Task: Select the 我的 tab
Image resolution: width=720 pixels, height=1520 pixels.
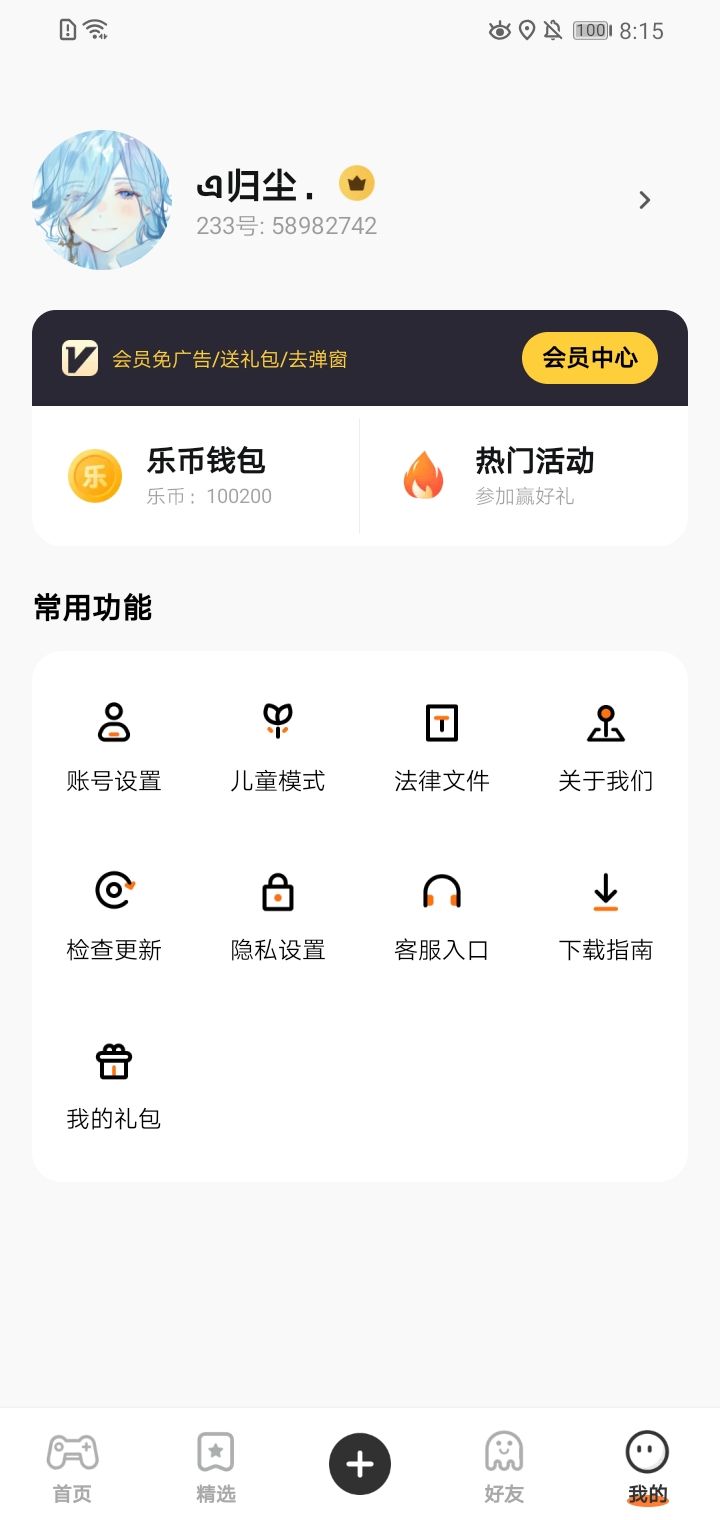Action: tap(647, 1466)
